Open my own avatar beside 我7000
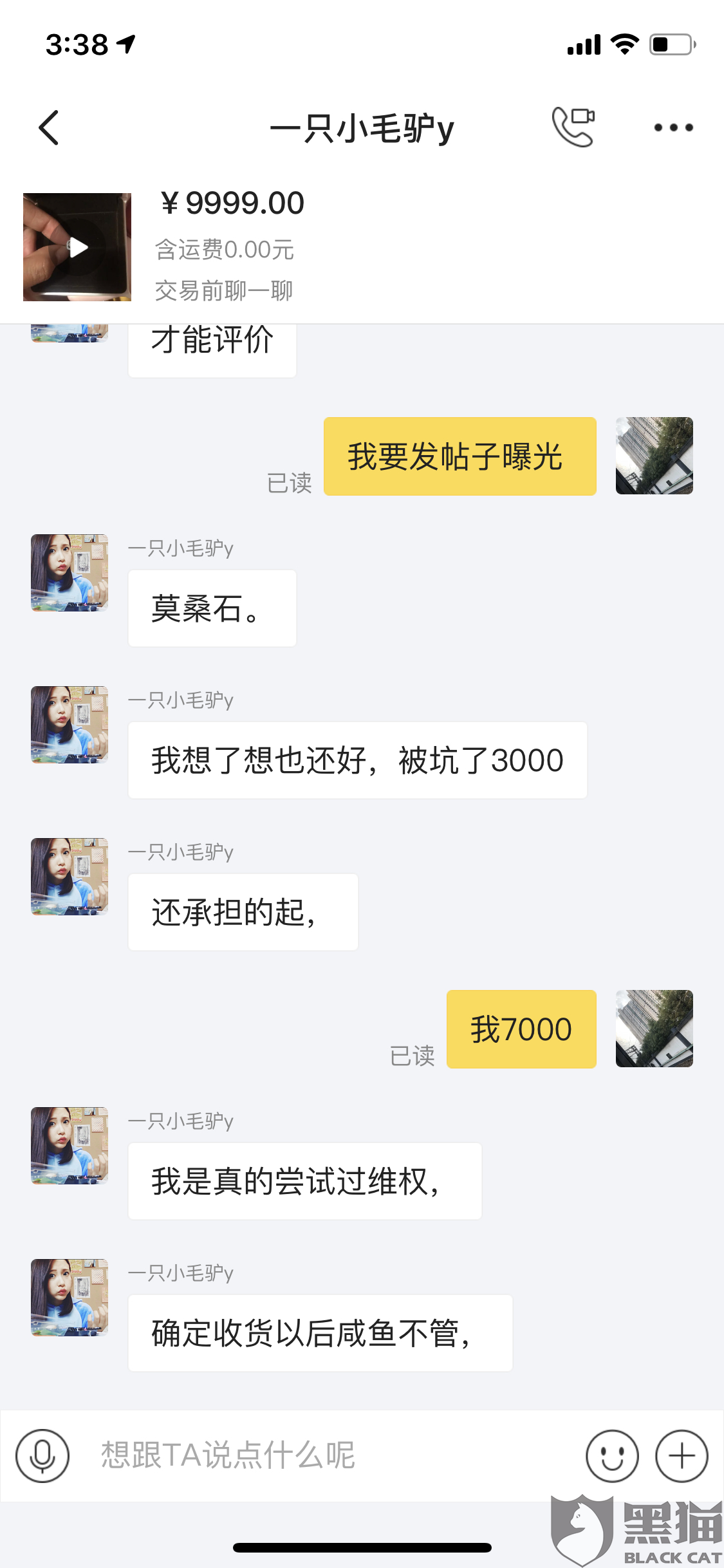724x1568 pixels. click(x=654, y=1029)
